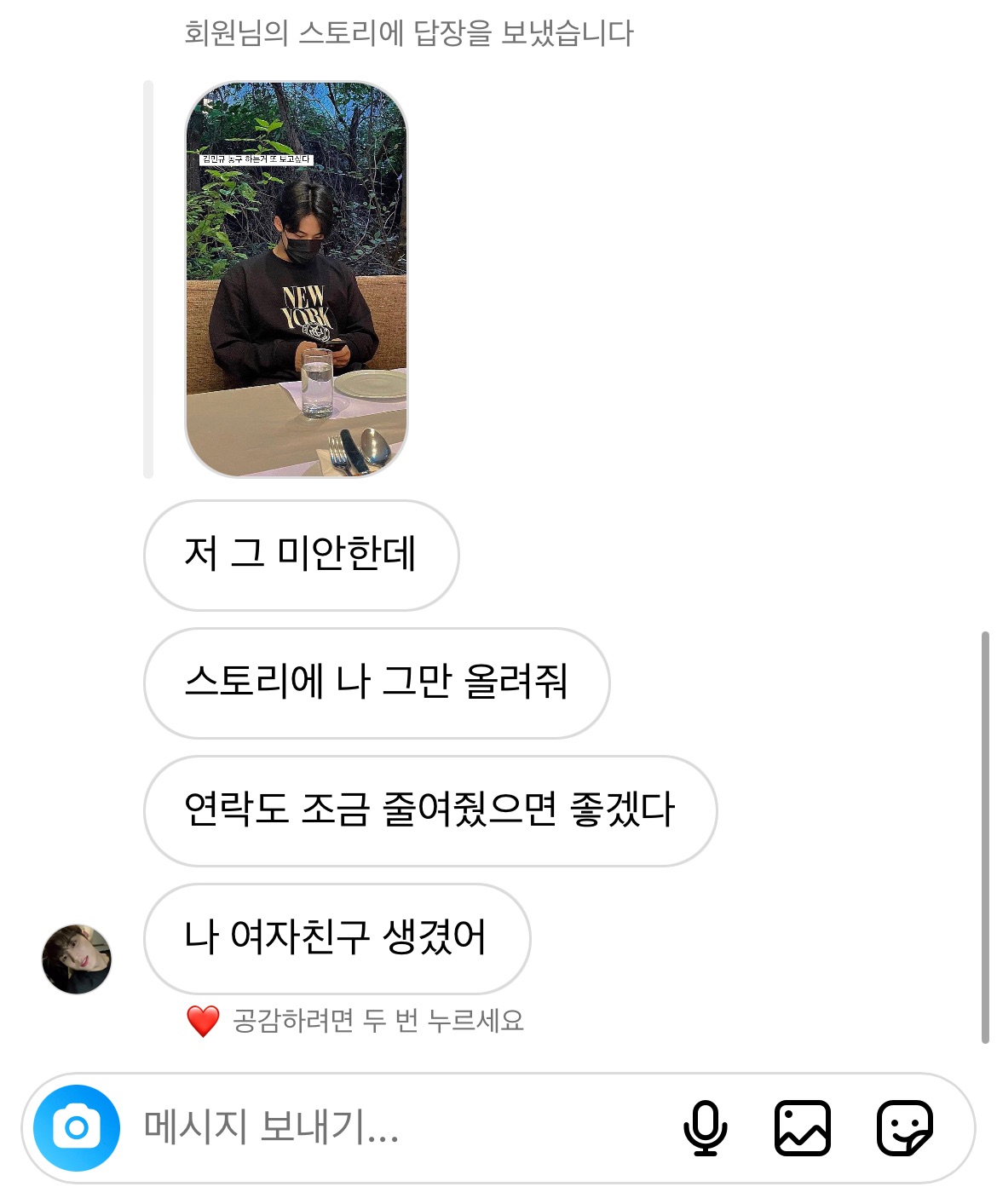Open the photo gallery picker
This screenshot has width=997, height=1204.
pos(802,1127)
